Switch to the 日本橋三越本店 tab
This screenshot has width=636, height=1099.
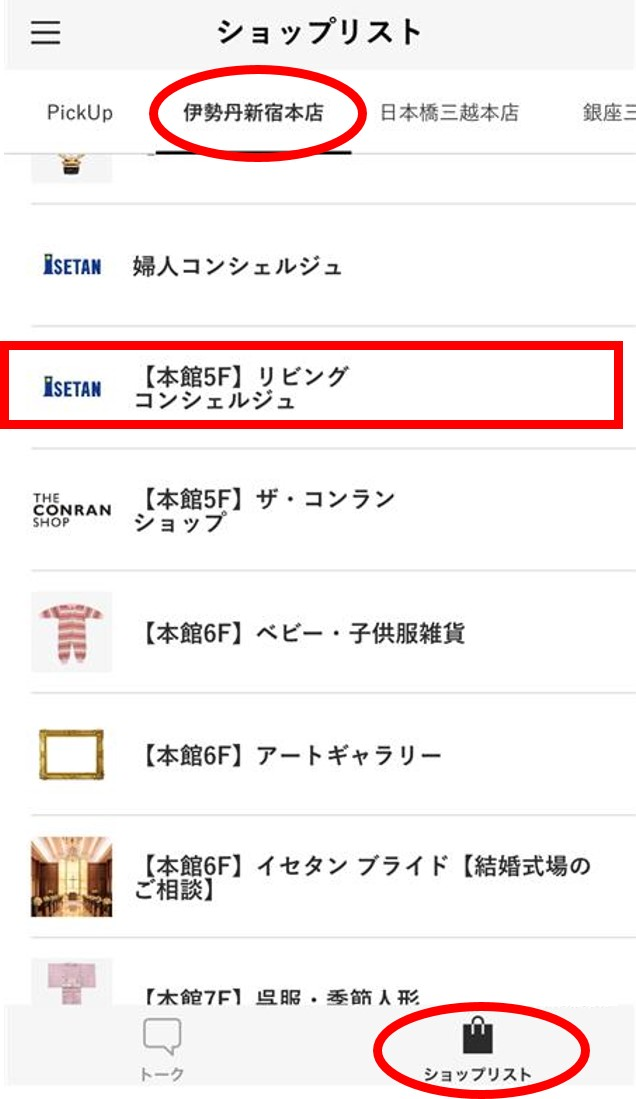[x=449, y=113]
